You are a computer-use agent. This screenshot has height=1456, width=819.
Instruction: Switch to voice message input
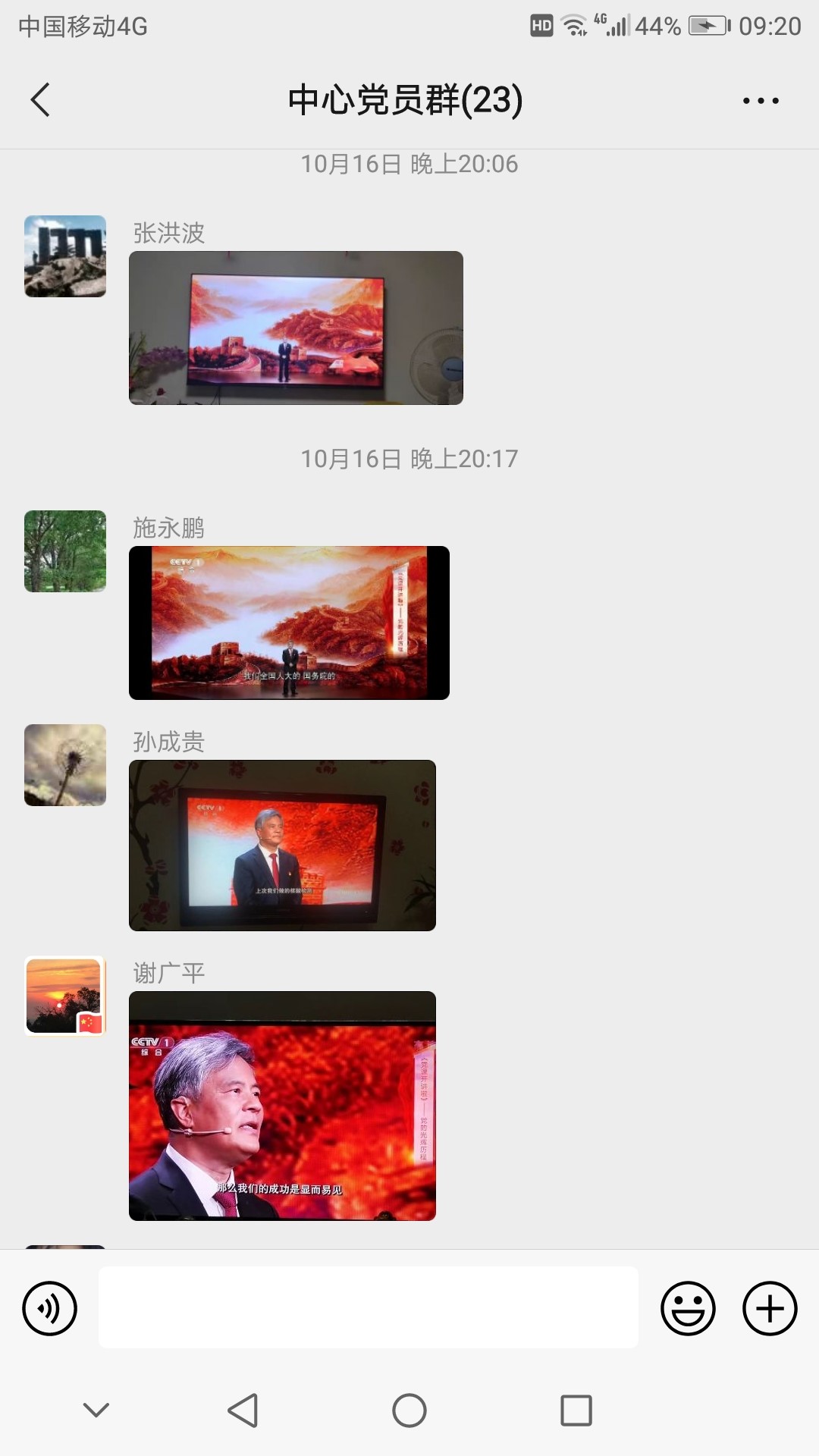pyautogui.click(x=50, y=1308)
